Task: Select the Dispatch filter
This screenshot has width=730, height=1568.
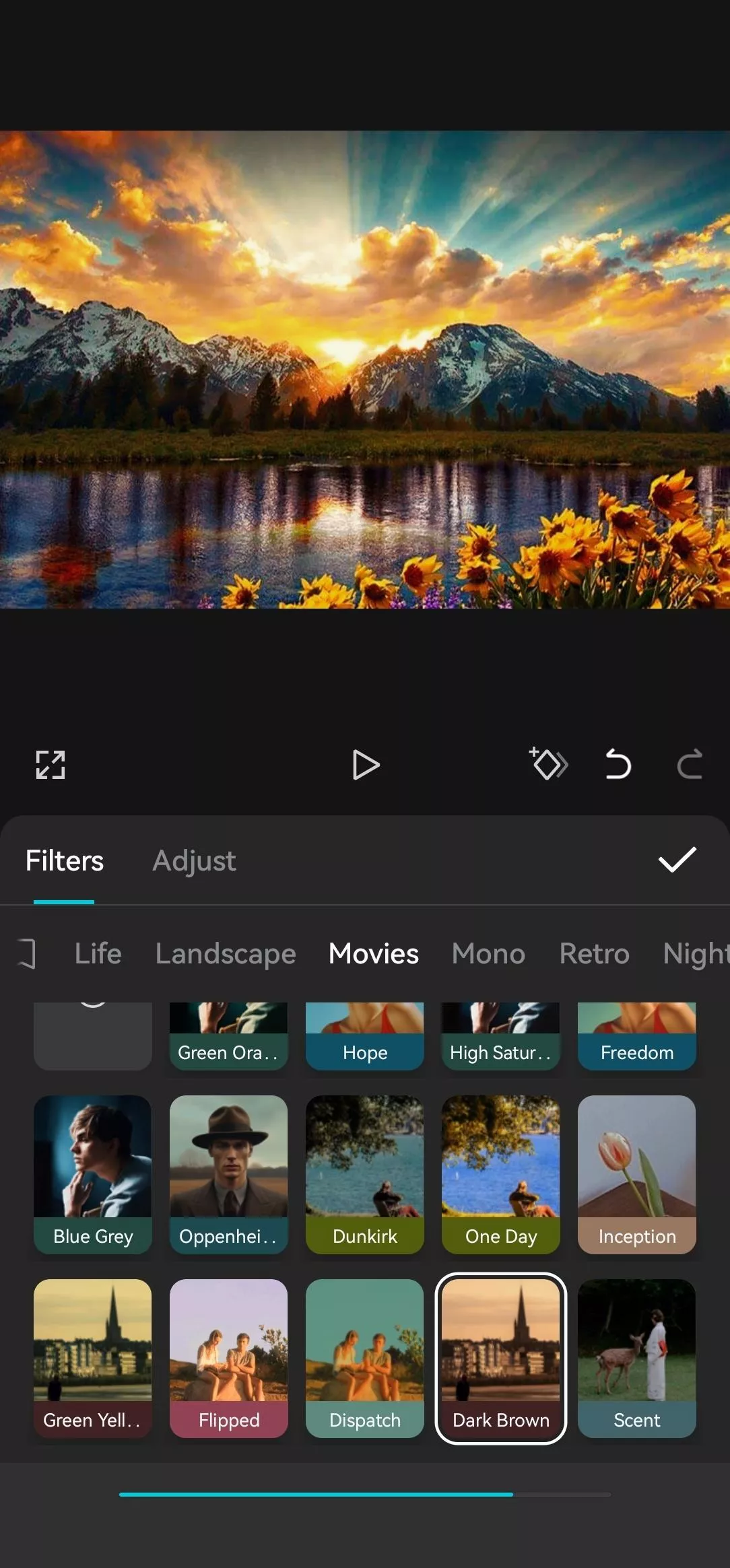Action: click(x=365, y=1358)
